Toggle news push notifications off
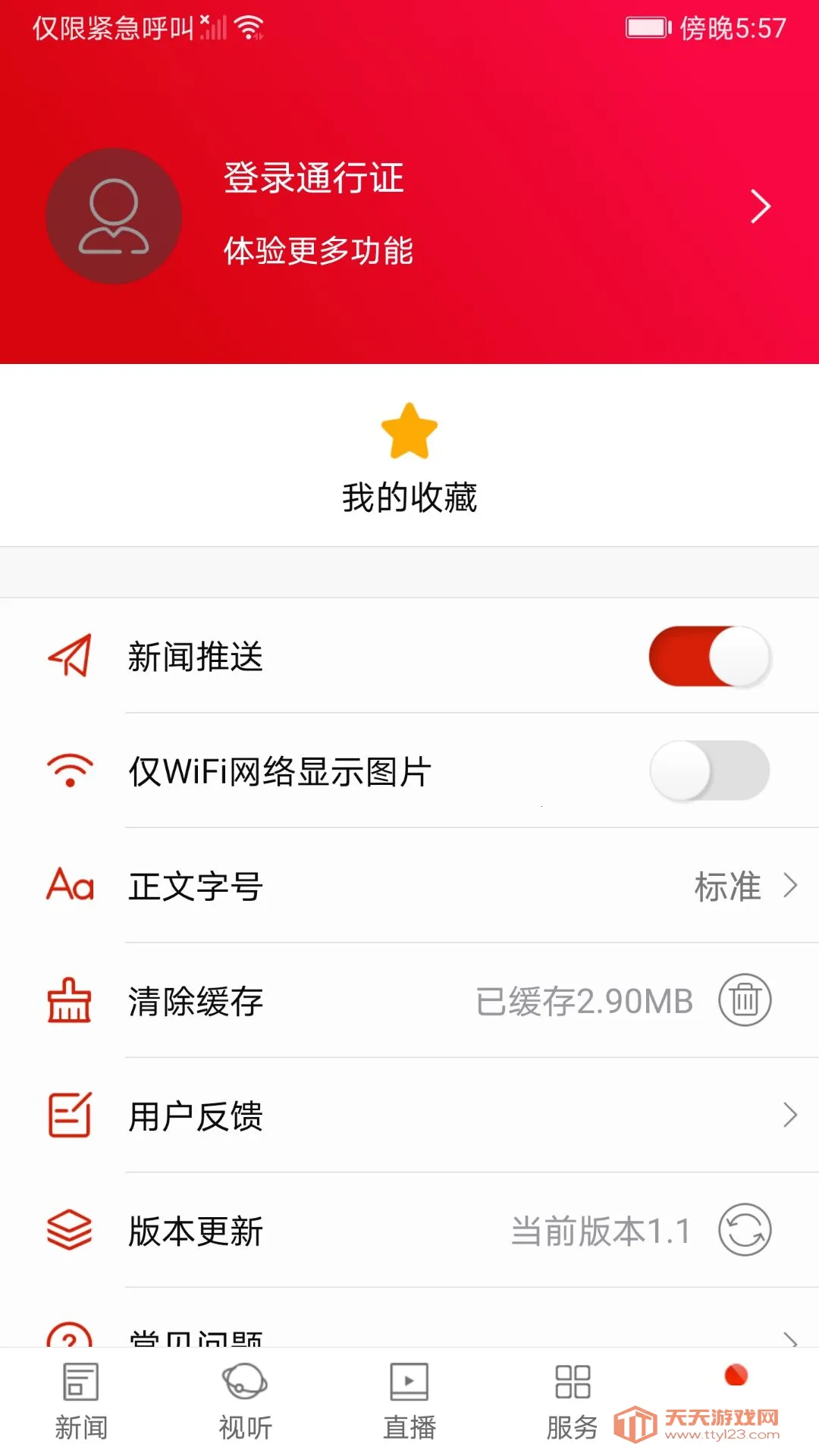 [x=711, y=657]
